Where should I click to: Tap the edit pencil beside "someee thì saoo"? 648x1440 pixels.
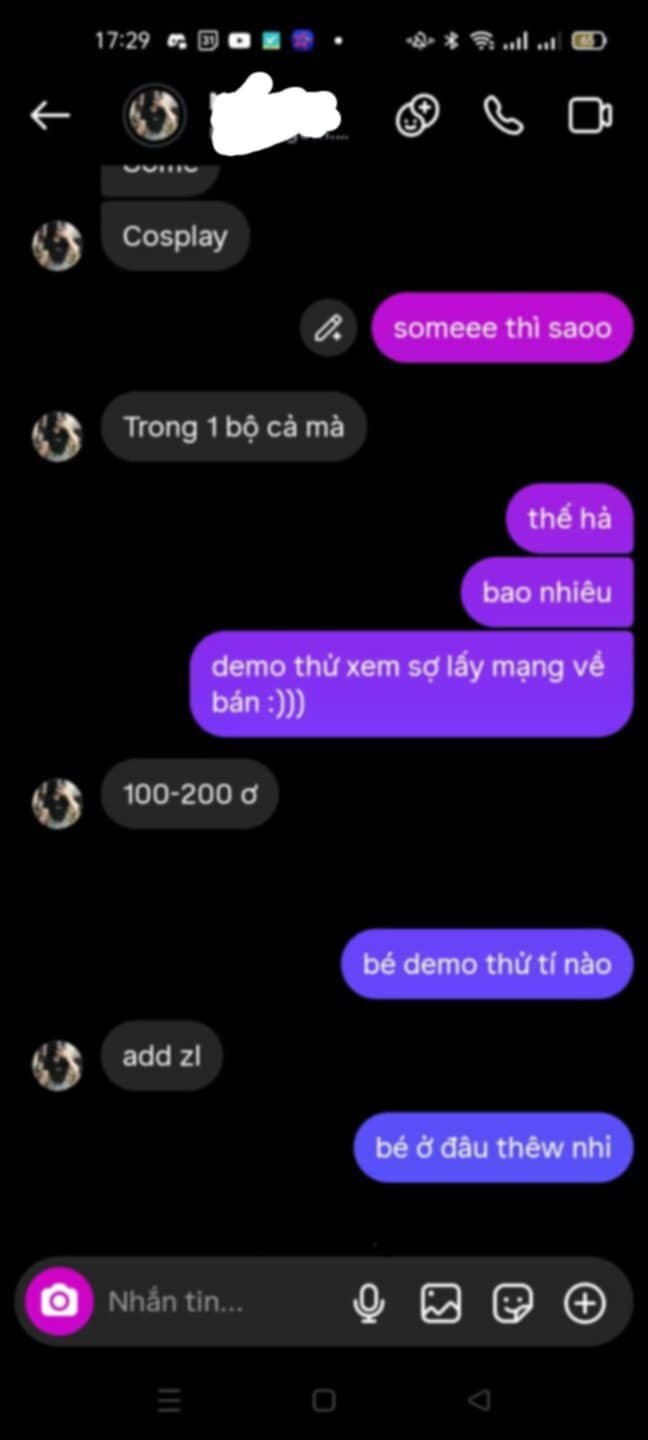tap(328, 328)
